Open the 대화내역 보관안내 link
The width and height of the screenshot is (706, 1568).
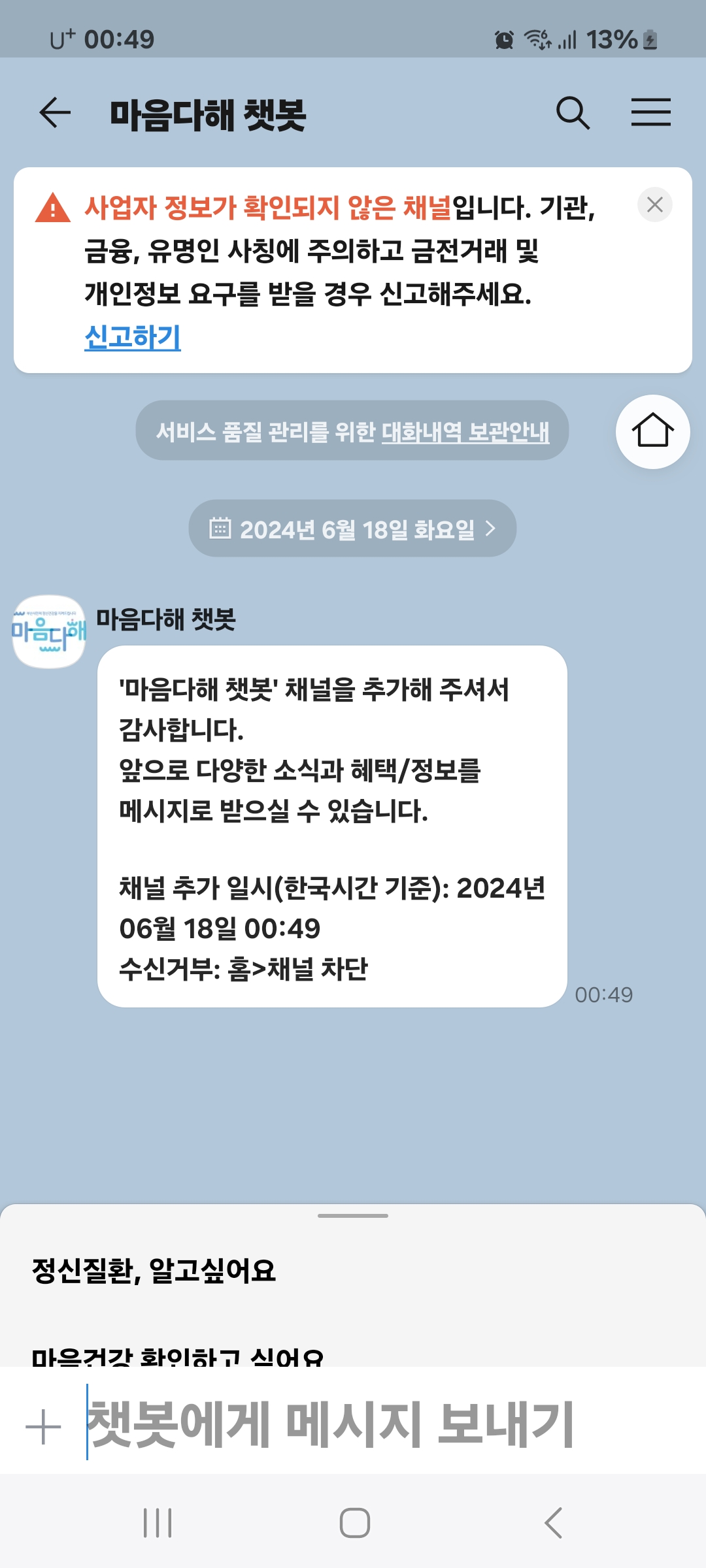coord(465,432)
